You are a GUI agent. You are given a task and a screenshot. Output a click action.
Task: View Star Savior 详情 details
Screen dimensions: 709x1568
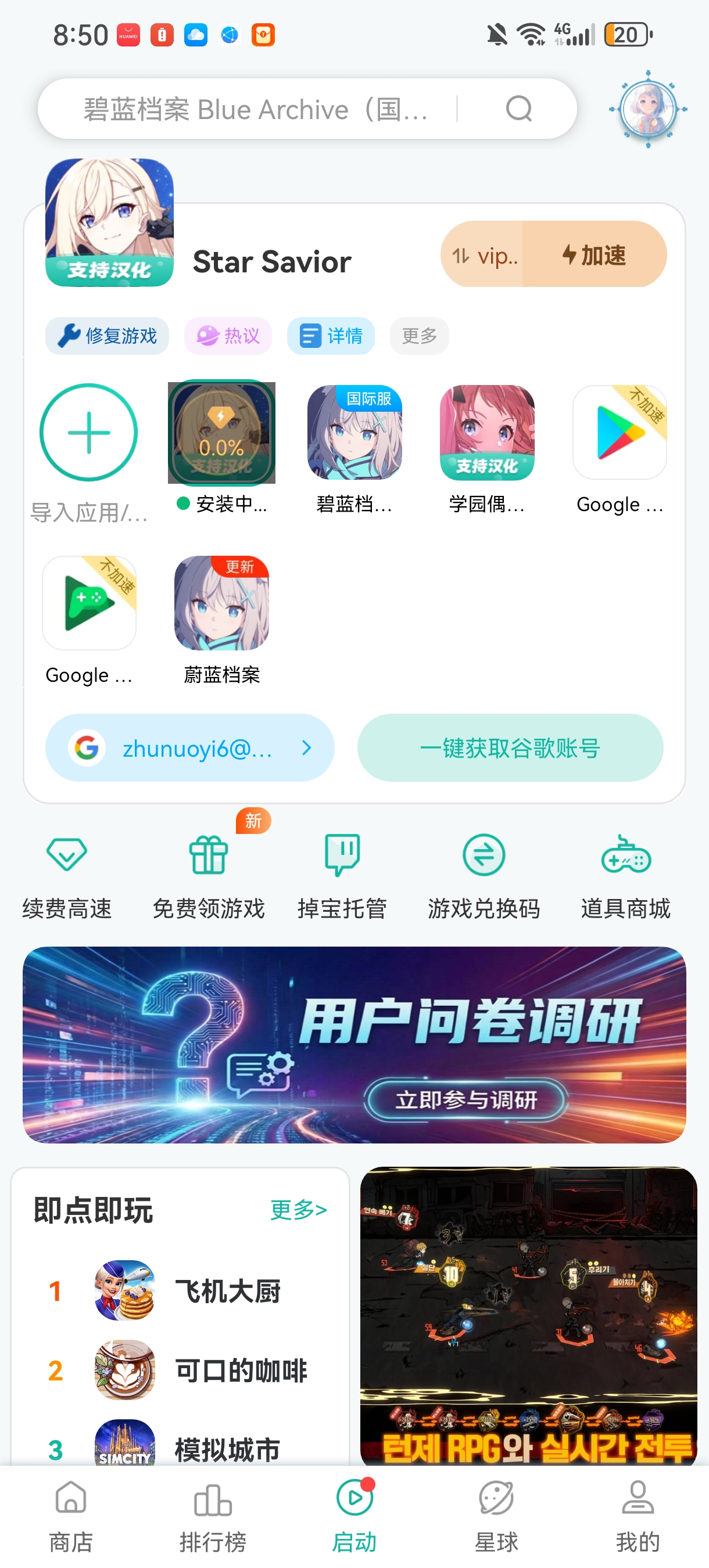[331, 336]
